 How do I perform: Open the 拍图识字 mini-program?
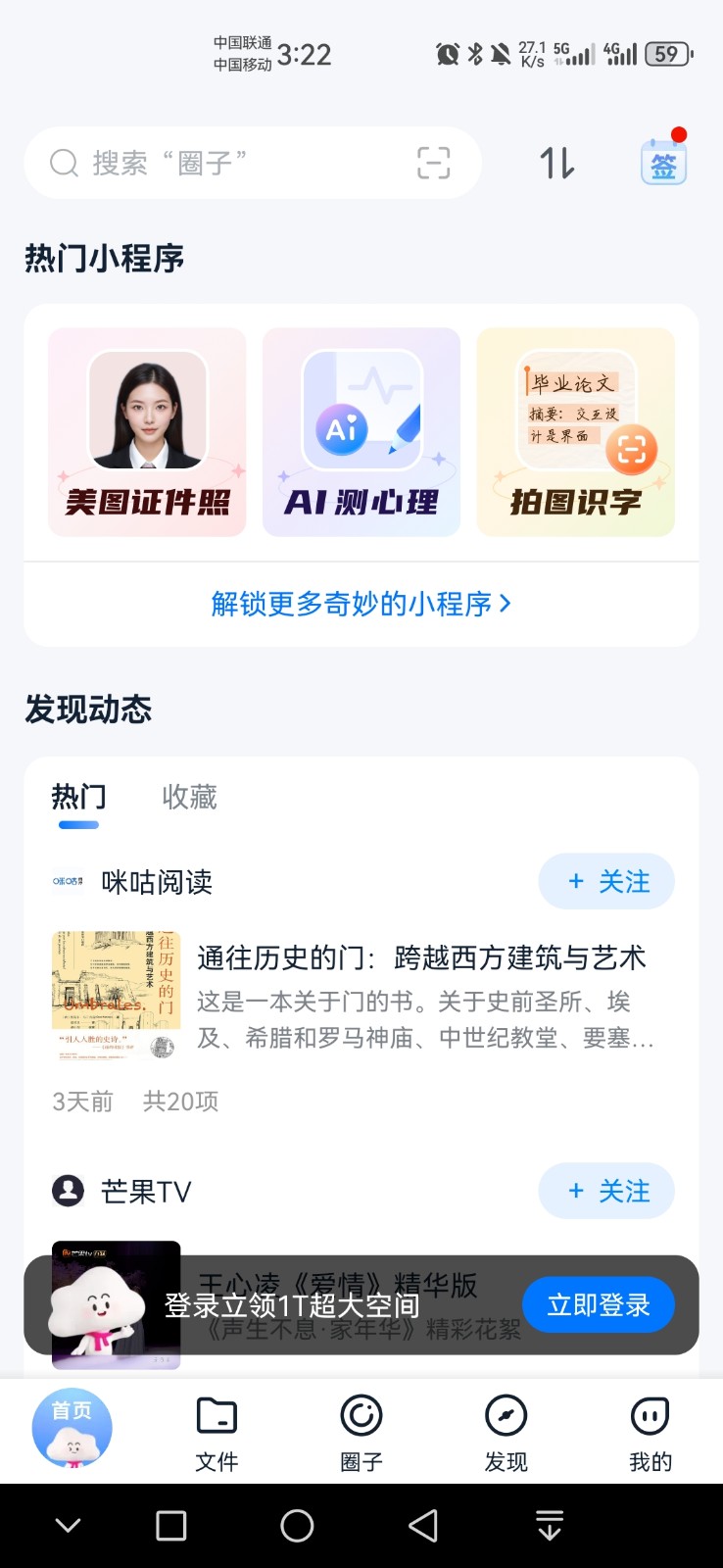pos(575,431)
